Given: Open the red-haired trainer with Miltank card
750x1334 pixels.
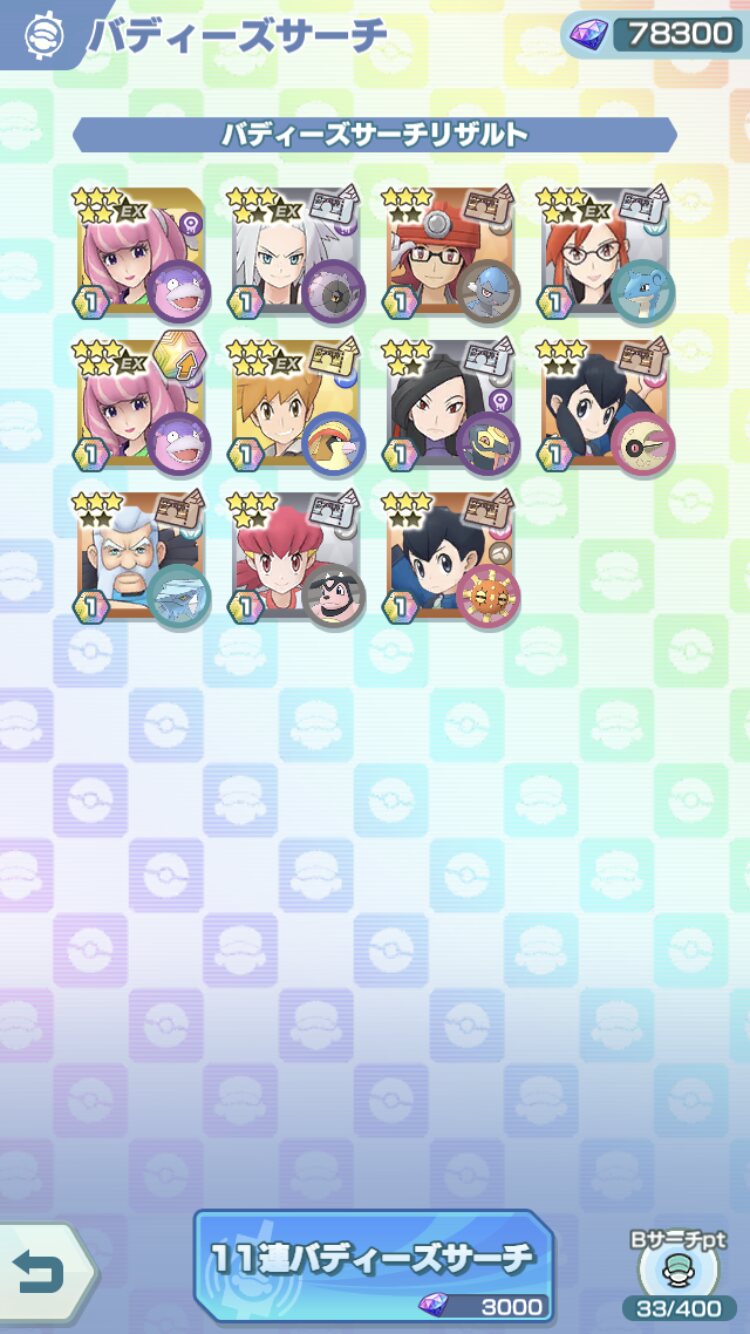Looking at the screenshot, I should tap(296, 557).
